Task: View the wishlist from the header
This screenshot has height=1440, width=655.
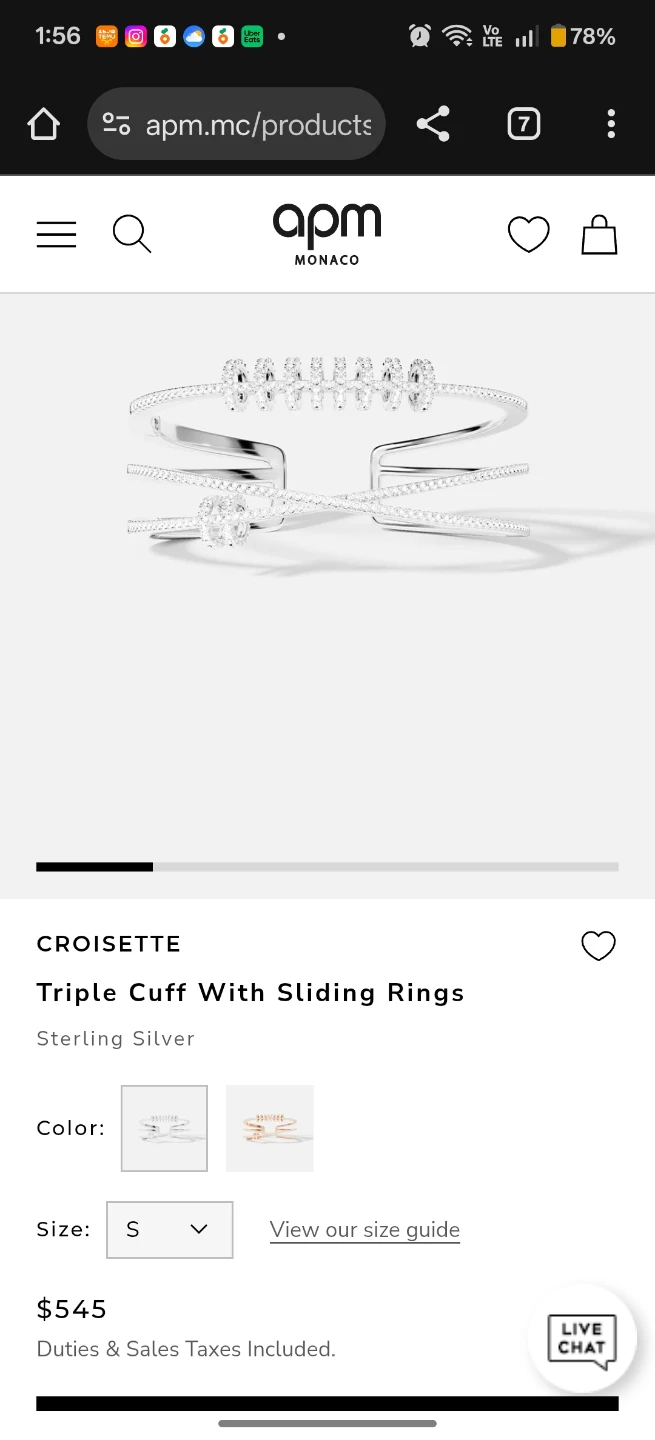Action: [x=528, y=235]
